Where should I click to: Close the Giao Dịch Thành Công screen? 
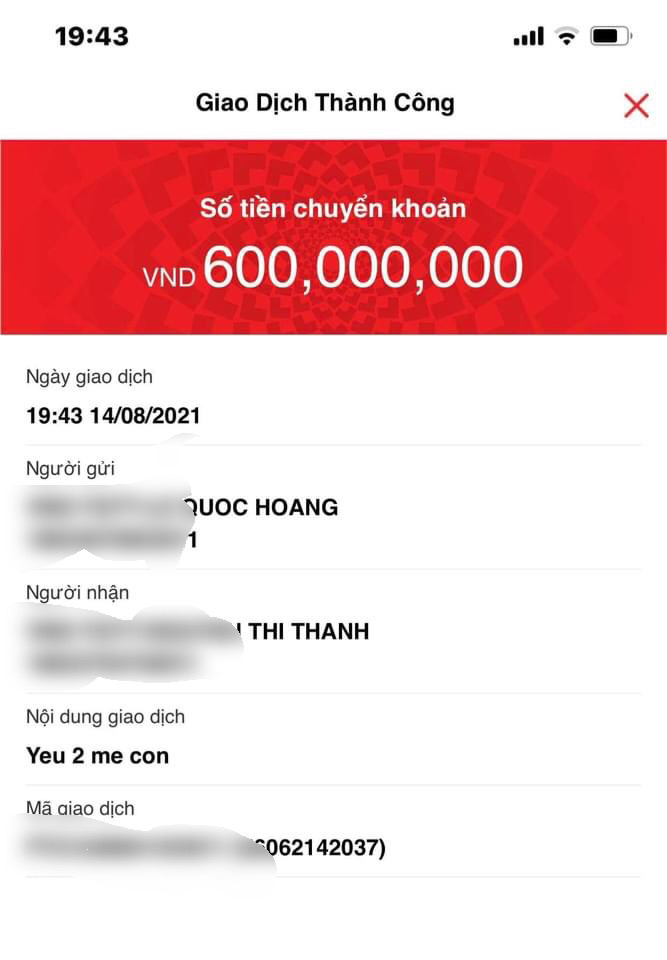(x=636, y=105)
